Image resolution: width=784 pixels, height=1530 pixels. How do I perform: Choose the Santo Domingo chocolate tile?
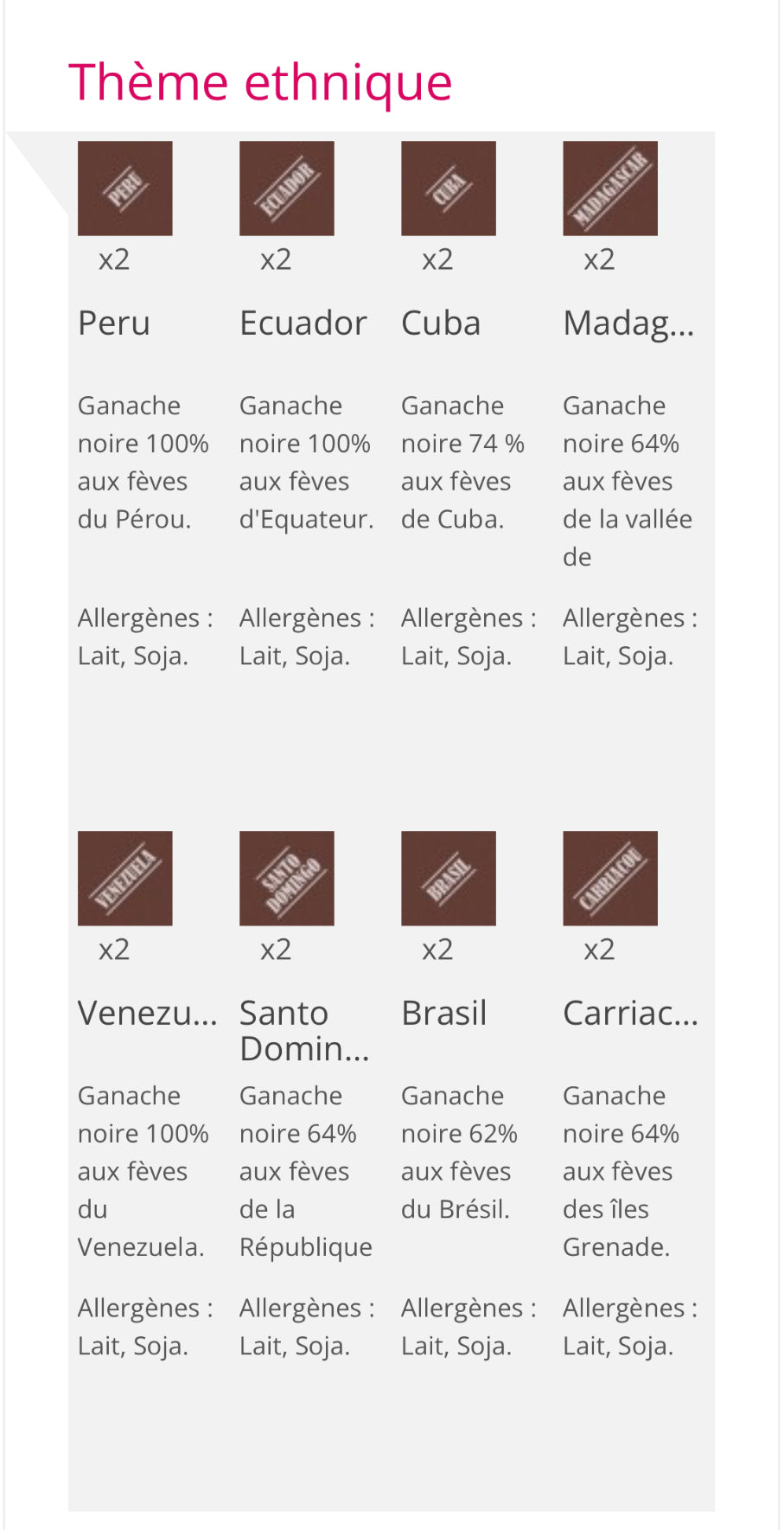[x=287, y=879]
